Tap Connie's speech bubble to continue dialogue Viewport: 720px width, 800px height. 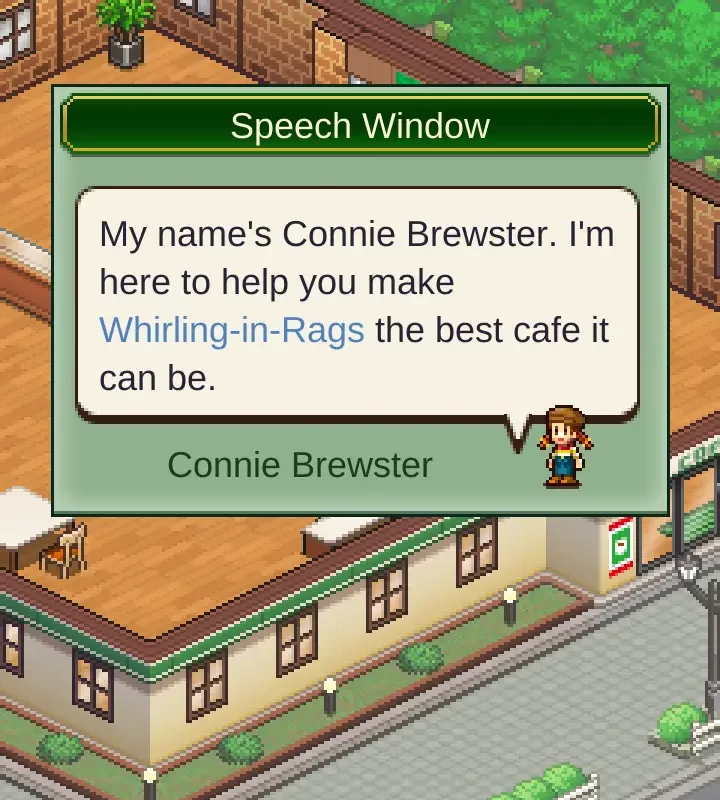click(x=357, y=303)
